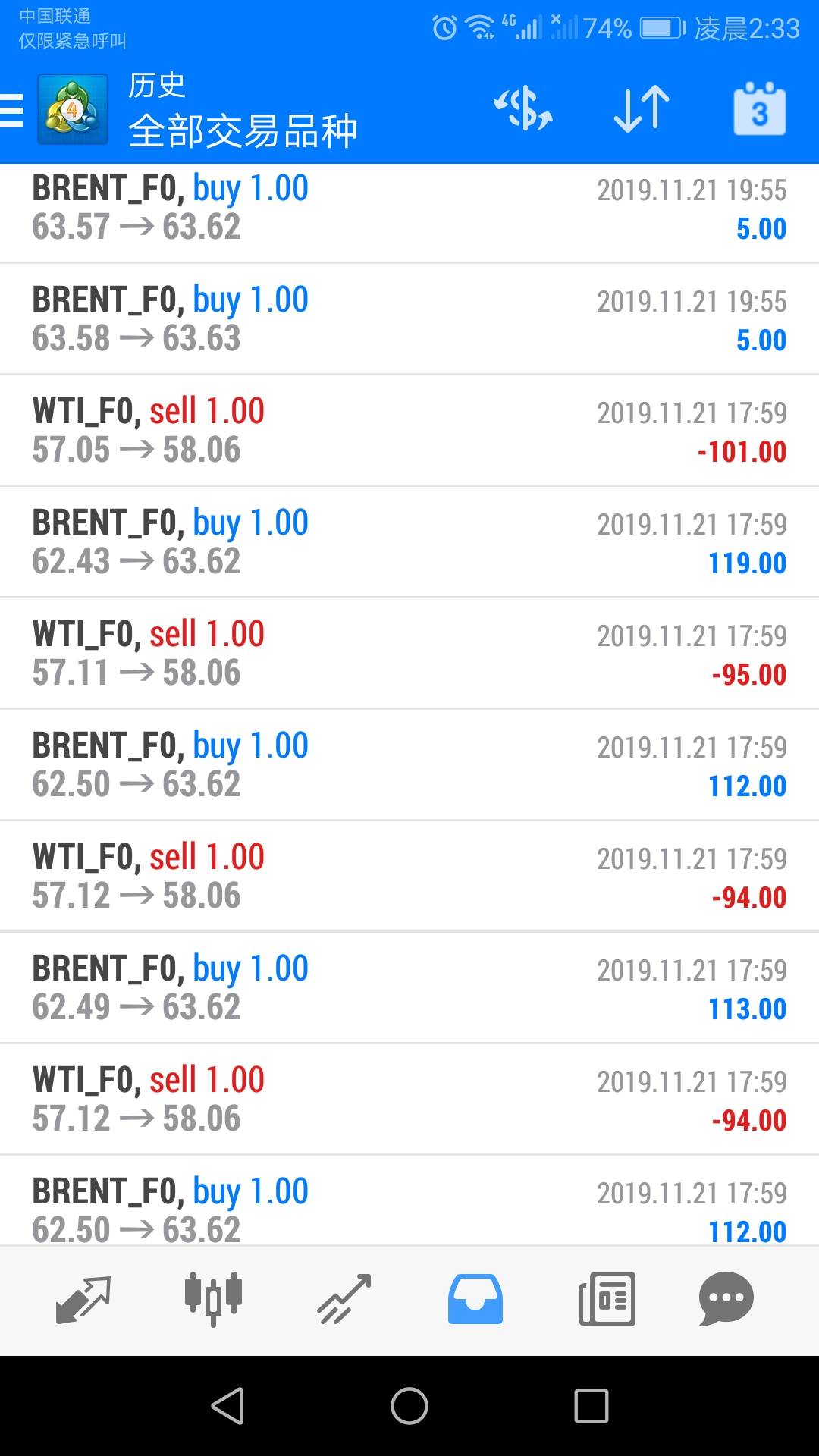Viewport: 819px width, 1456px height.
Task: Return to the home screen
Action: click(x=409, y=1406)
